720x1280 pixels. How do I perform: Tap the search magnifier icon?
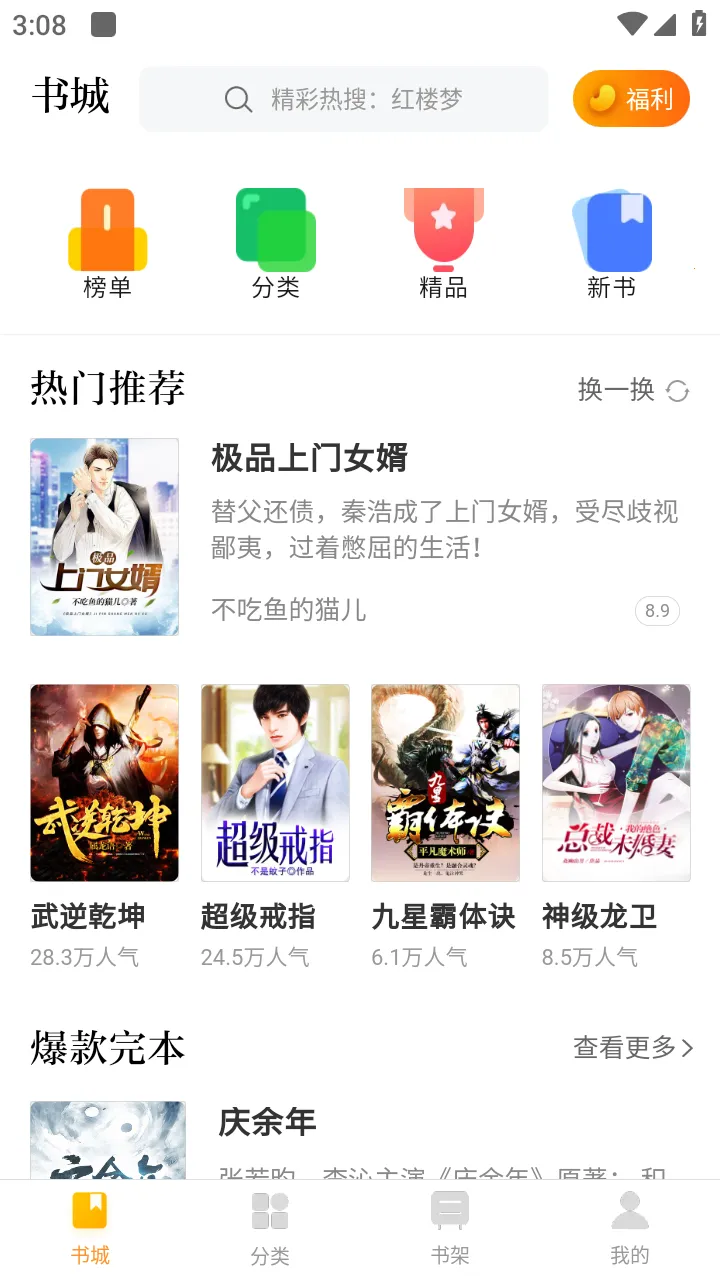tap(237, 99)
